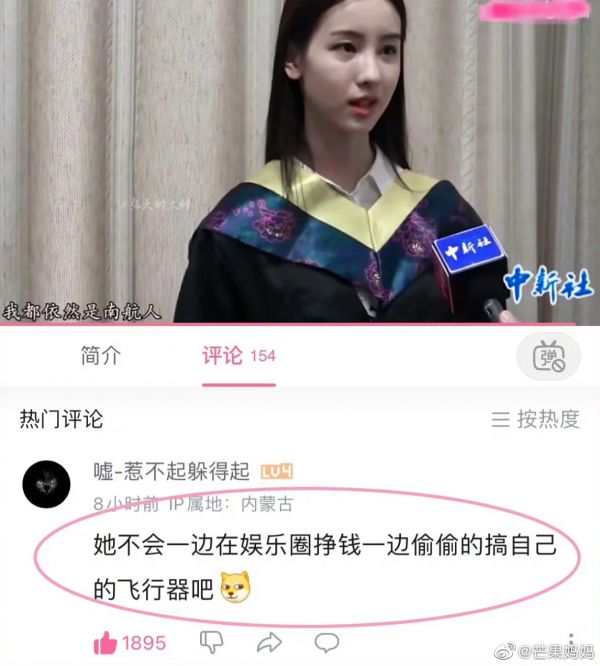Select the 评论 tab

click(x=222, y=356)
